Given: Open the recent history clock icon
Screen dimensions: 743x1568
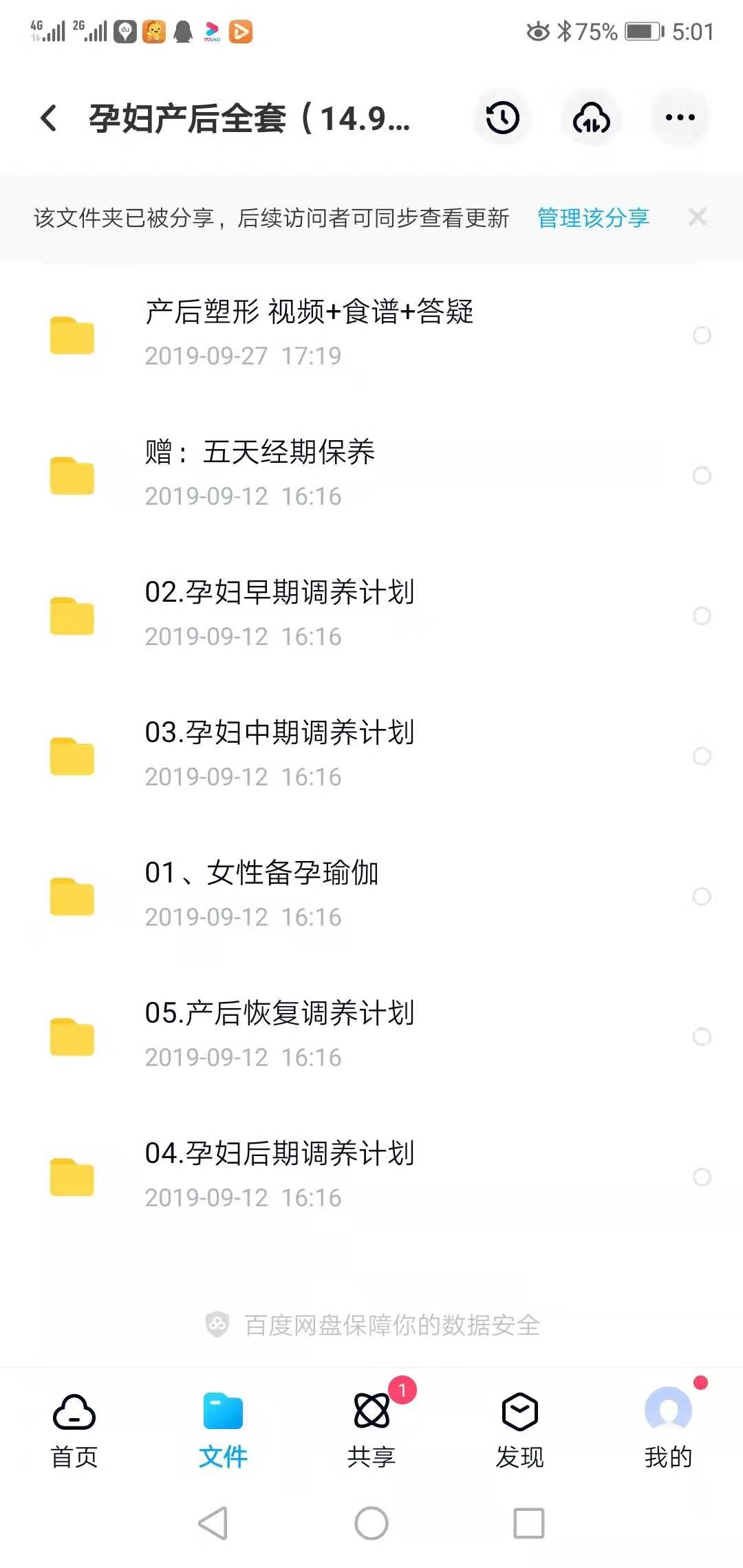Looking at the screenshot, I should pyautogui.click(x=502, y=118).
